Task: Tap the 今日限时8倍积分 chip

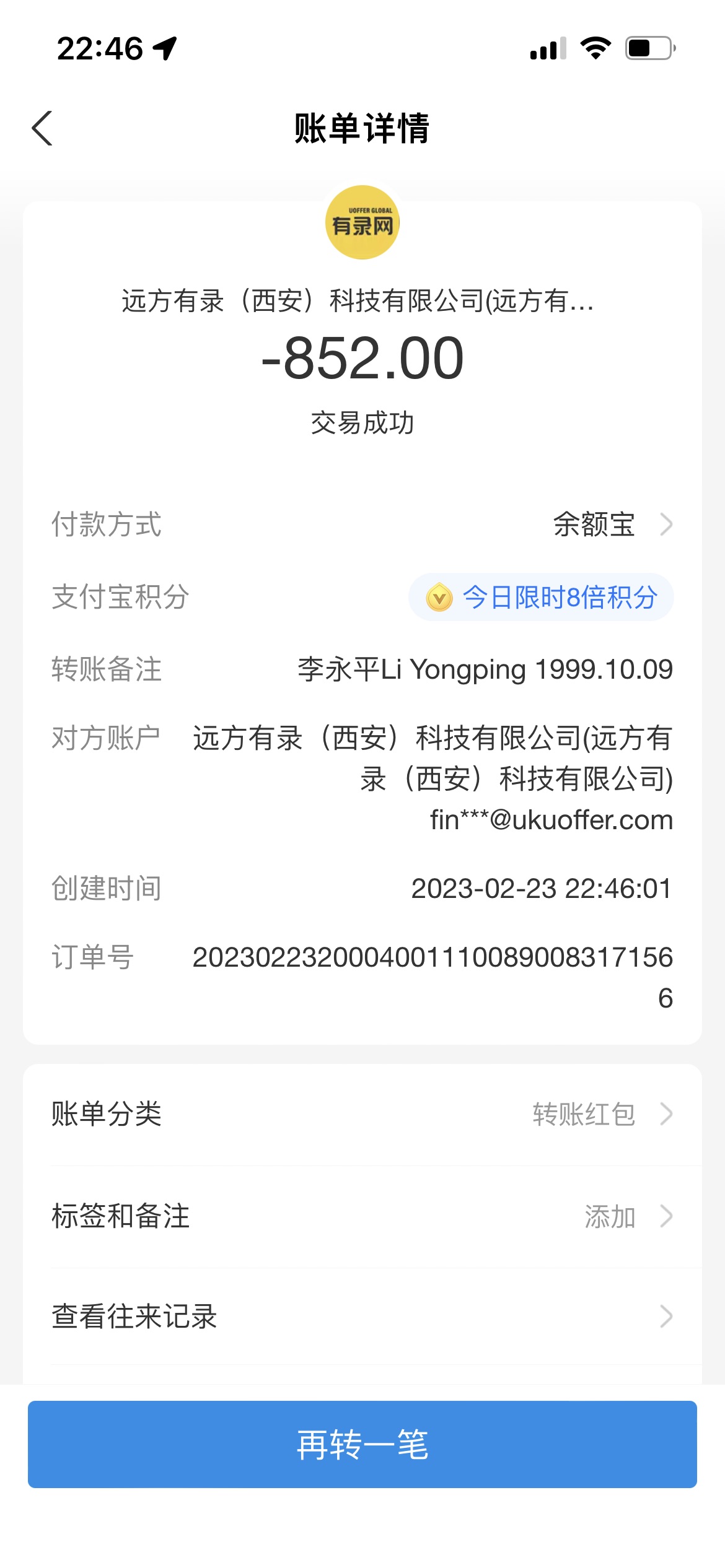Action: coord(541,598)
